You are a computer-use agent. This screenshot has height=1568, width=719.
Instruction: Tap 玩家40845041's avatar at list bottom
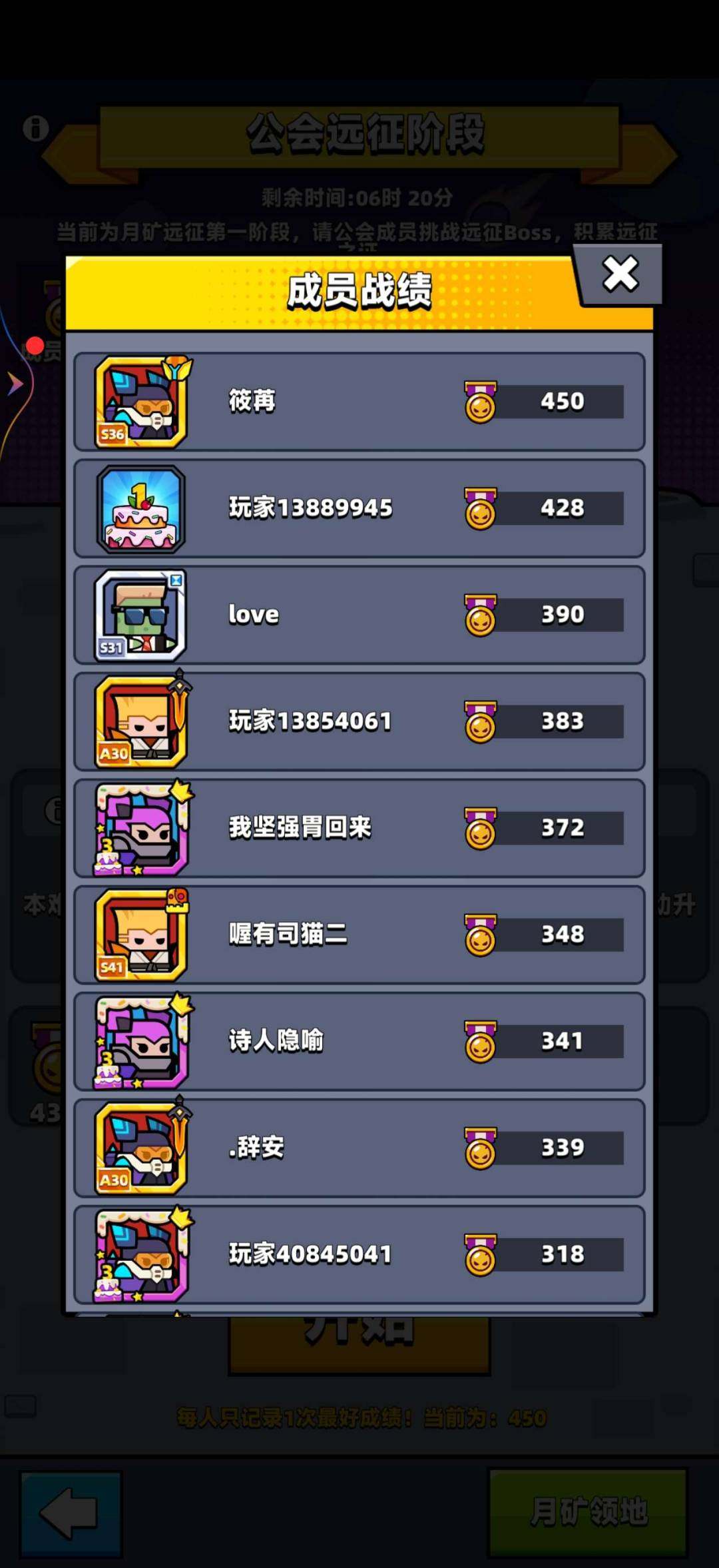(x=138, y=1252)
